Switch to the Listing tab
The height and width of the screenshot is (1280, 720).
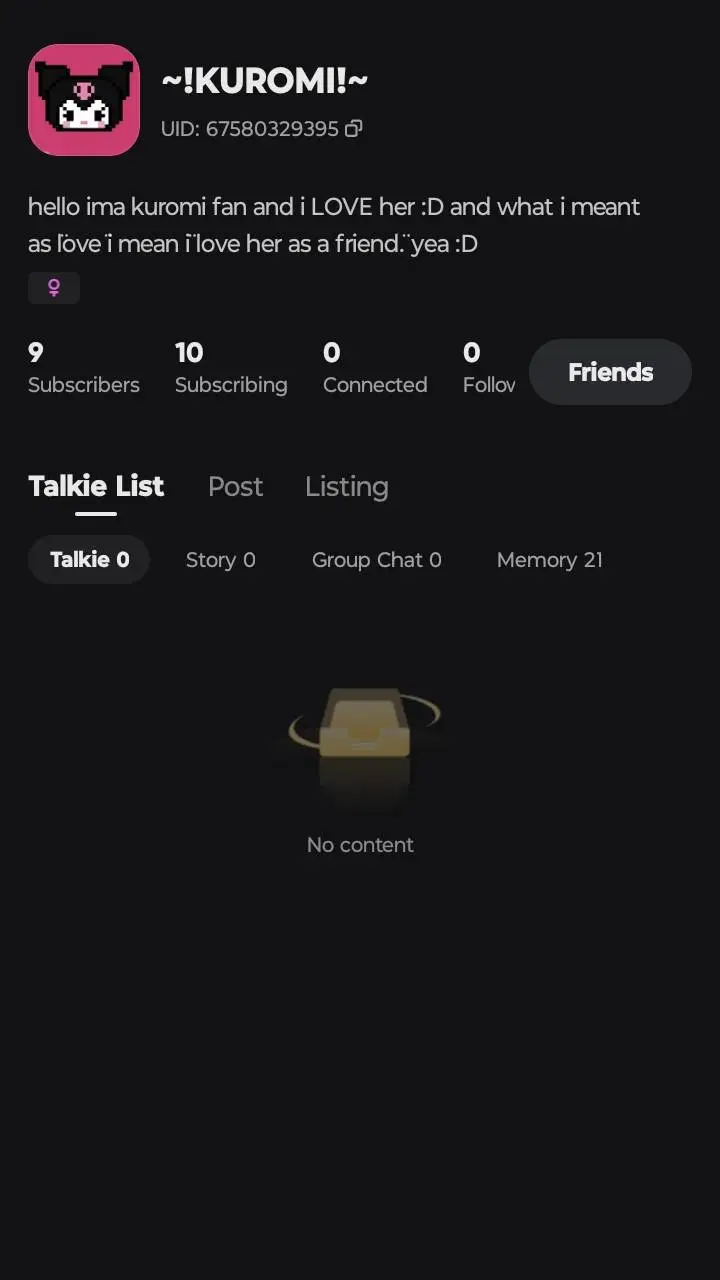[x=346, y=487]
